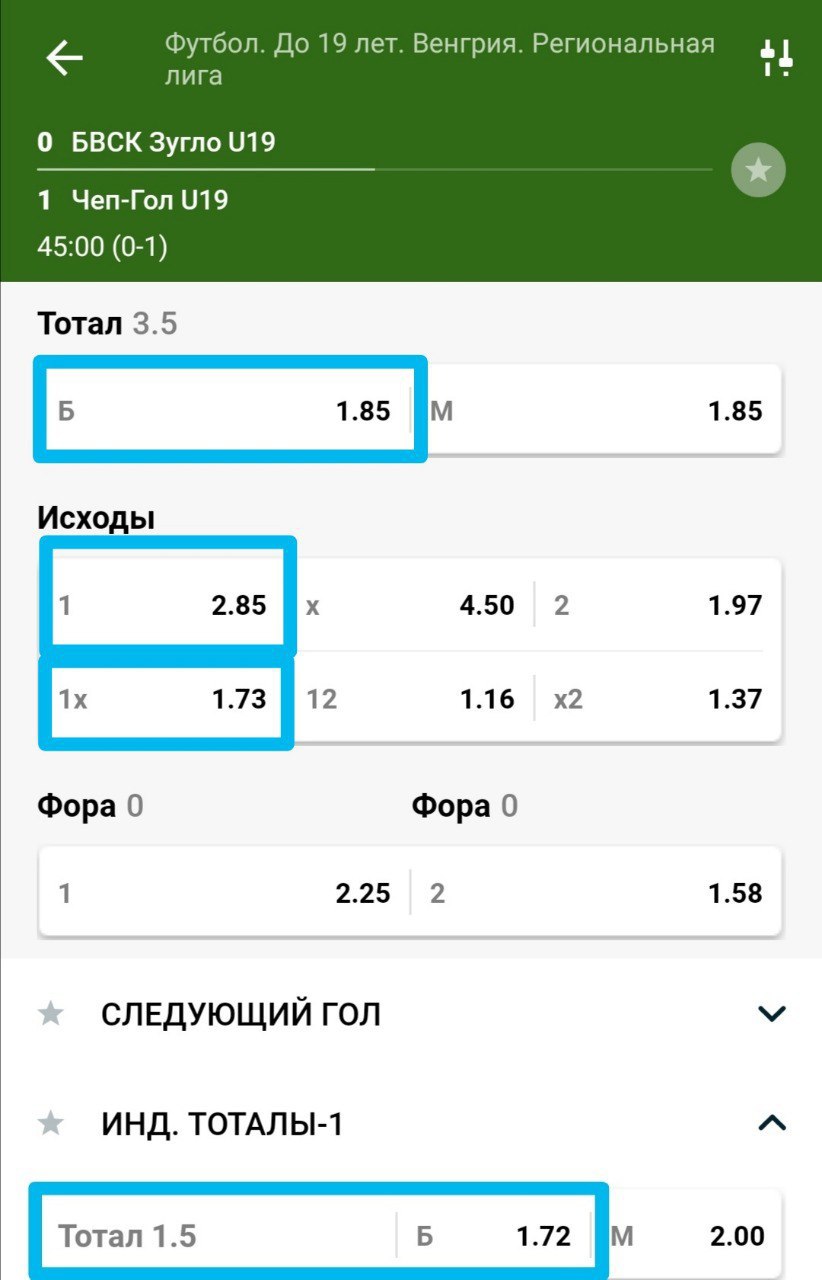The image size is (822, 1280).
Task: Choose double chance 12 at 1.16
Action: click(410, 699)
